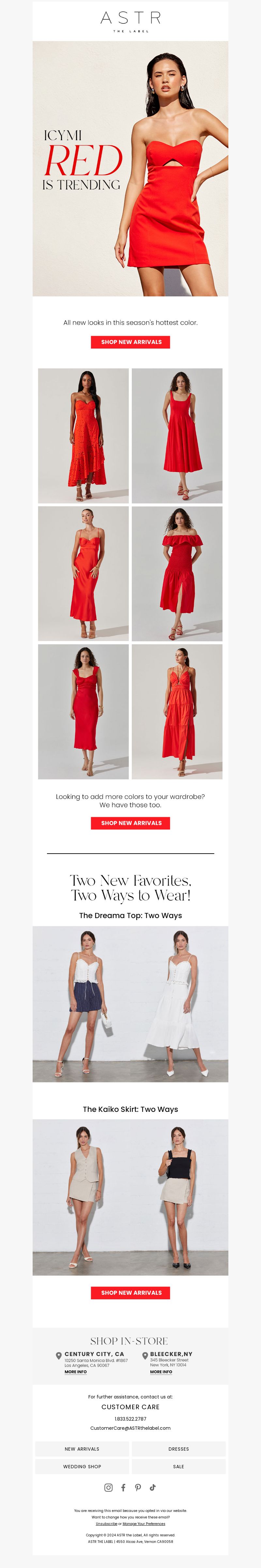Visit the Wedding Shop
Viewport: 261px width, 1568px height.
[82, 1466]
